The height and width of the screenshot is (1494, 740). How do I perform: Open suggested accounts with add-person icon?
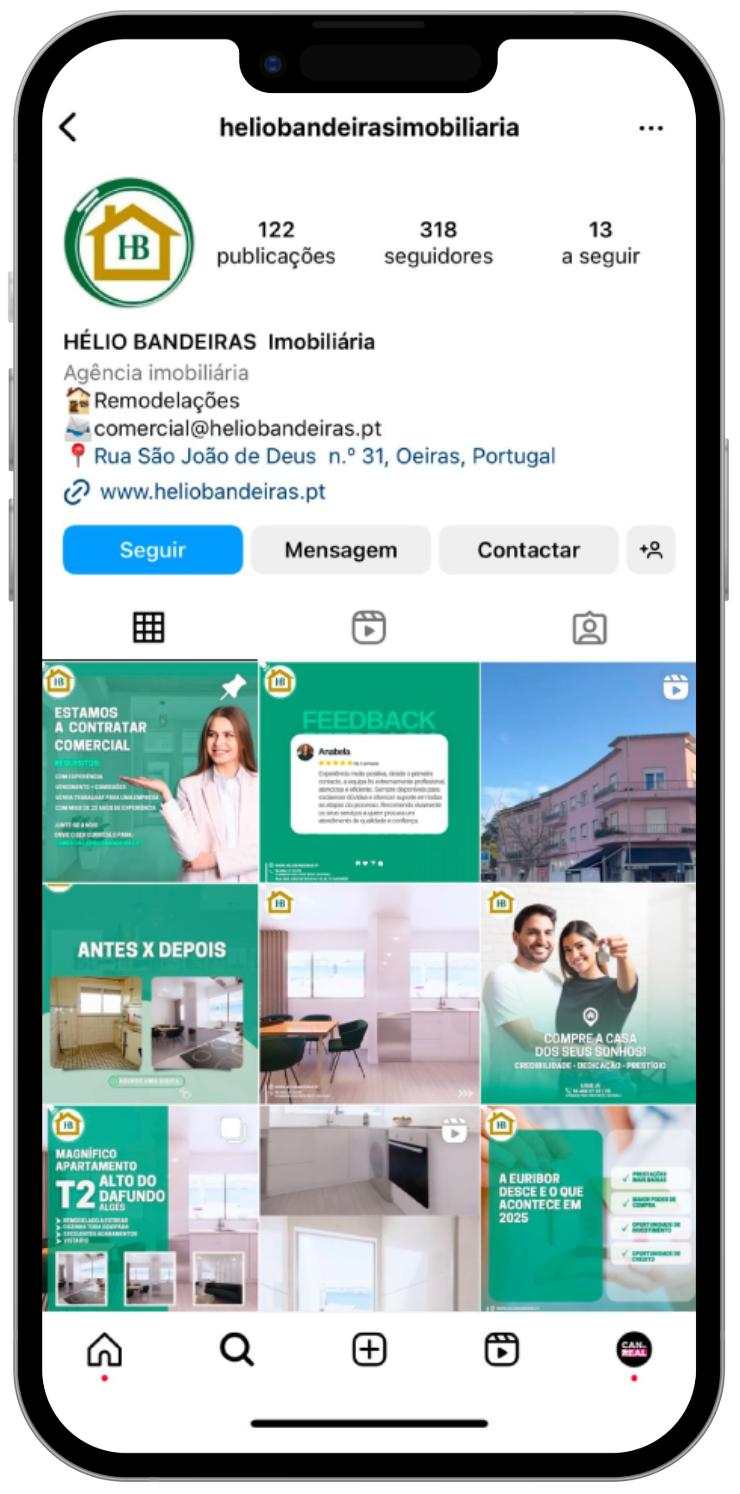point(651,550)
